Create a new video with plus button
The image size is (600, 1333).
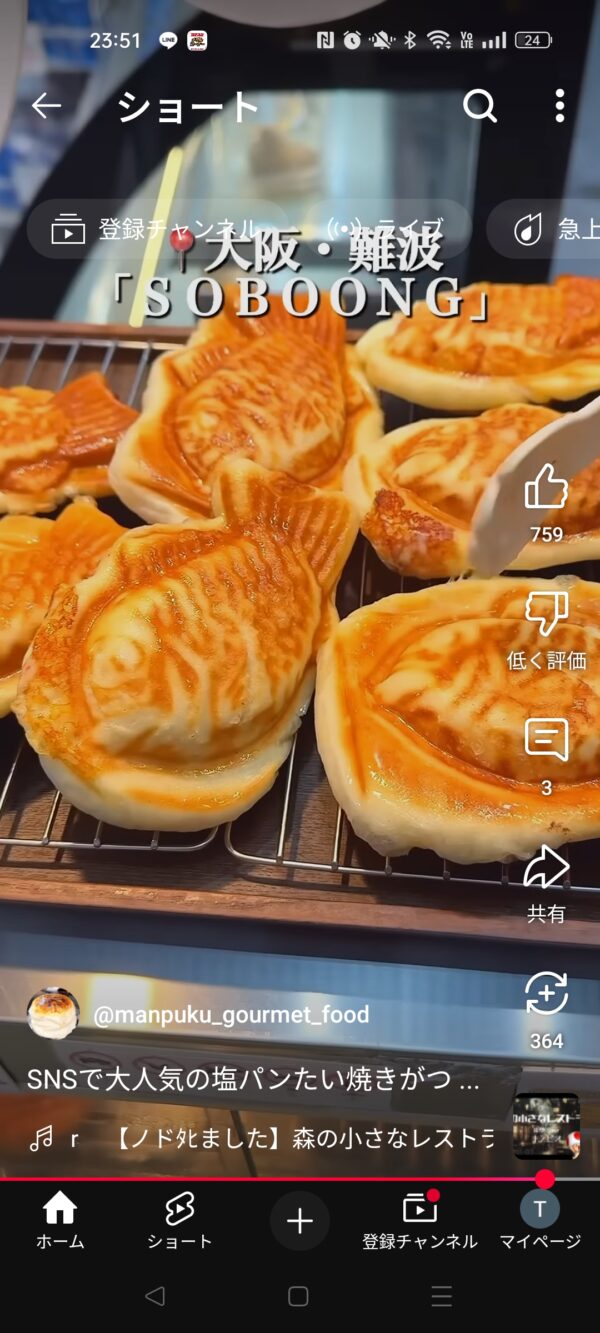(x=300, y=1221)
